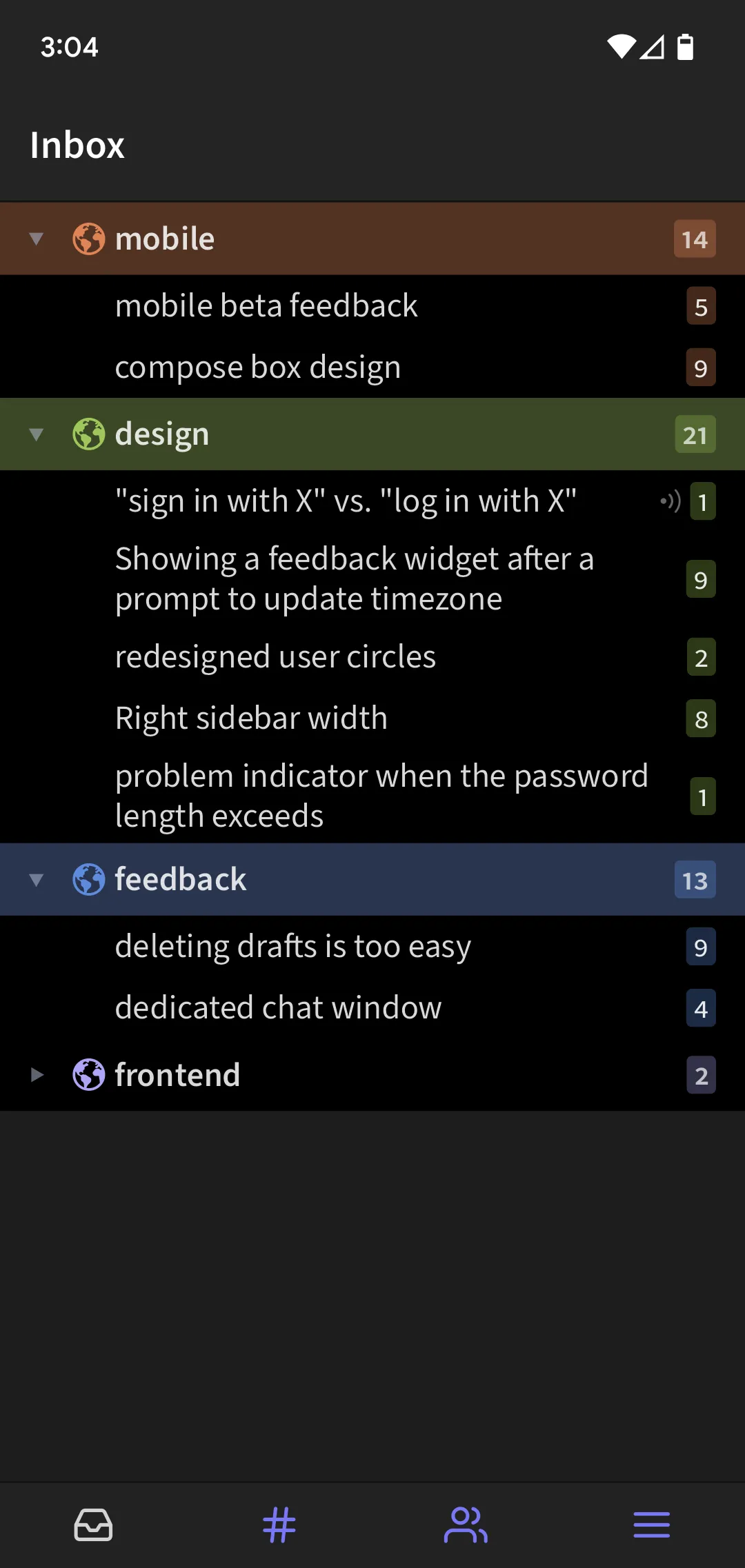
Task: Collapse the mobile channel section
Action: (37, 239)
